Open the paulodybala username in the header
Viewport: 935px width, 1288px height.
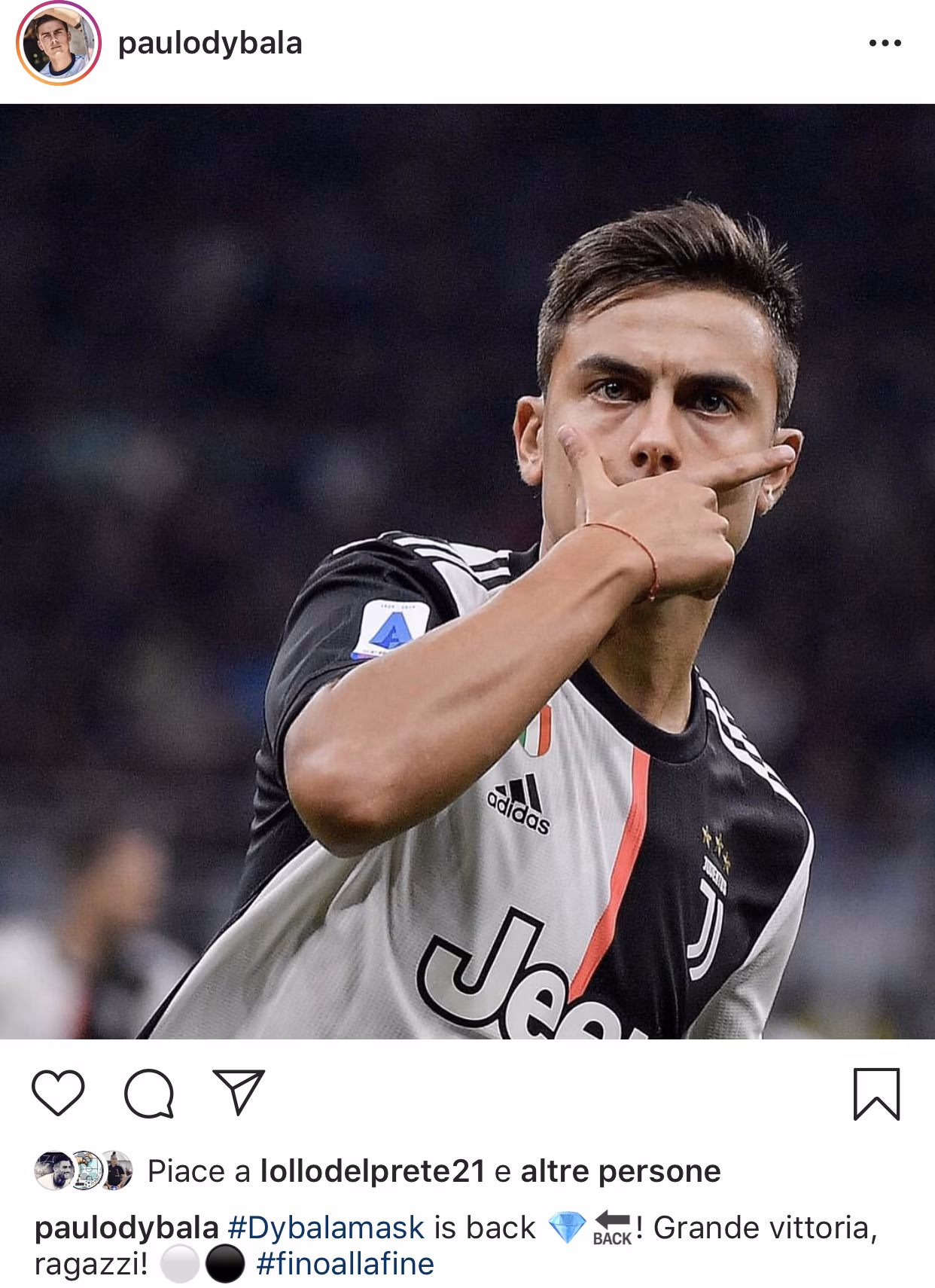coord(210,44)
